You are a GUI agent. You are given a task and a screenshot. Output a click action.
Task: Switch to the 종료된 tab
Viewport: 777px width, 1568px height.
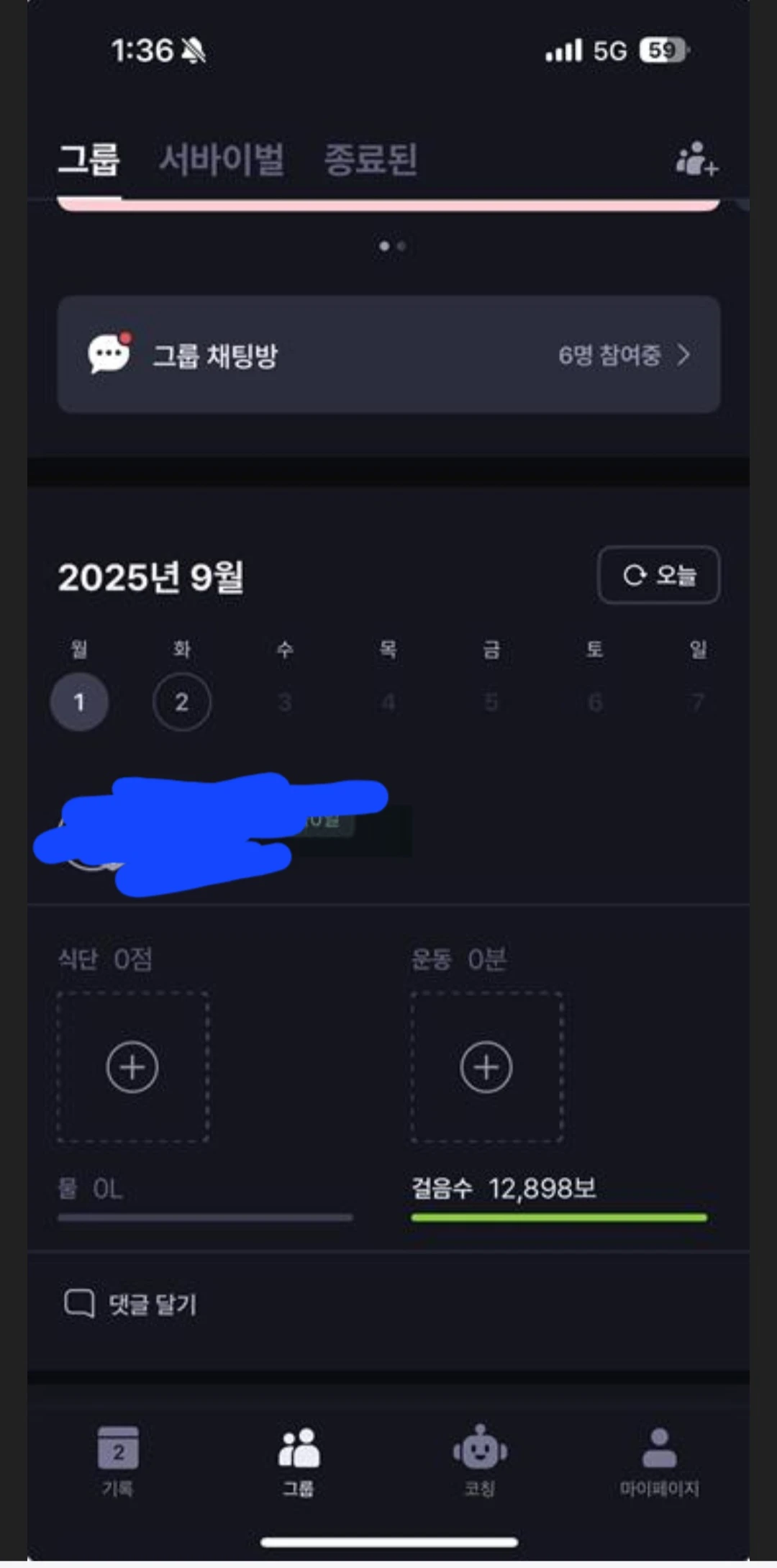click(371, 159)
